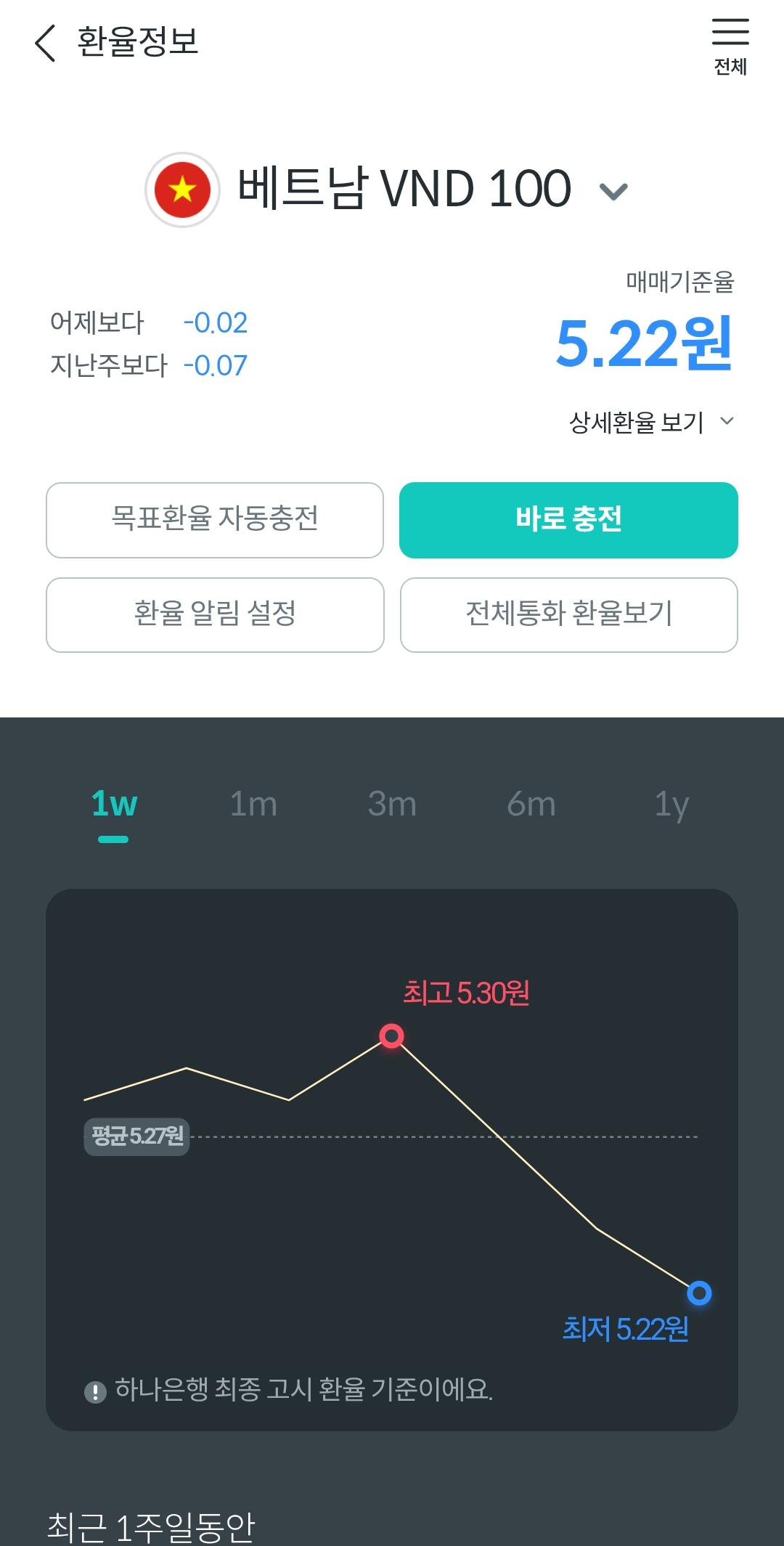Open the 베트남 VND 100 currency dropdown
The image size is (784, 1546).
click(613, 191)
